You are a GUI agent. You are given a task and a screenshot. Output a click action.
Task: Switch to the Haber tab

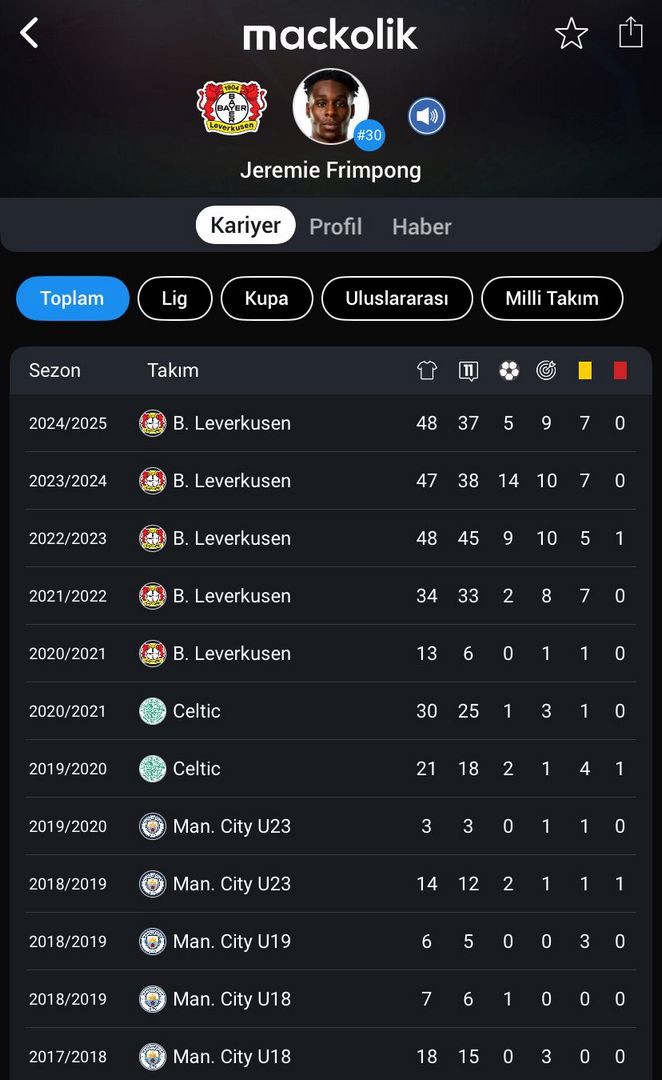(422, 226)
